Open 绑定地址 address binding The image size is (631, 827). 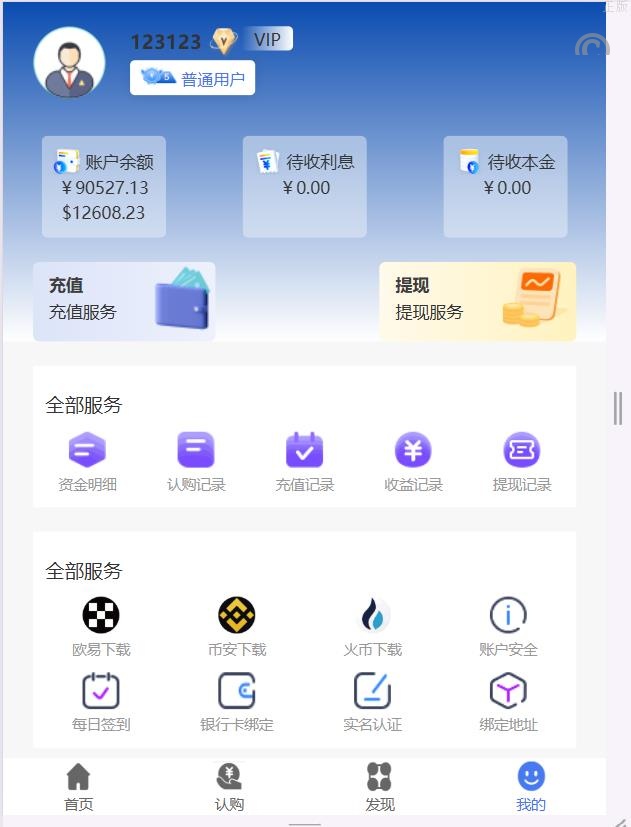508,702
